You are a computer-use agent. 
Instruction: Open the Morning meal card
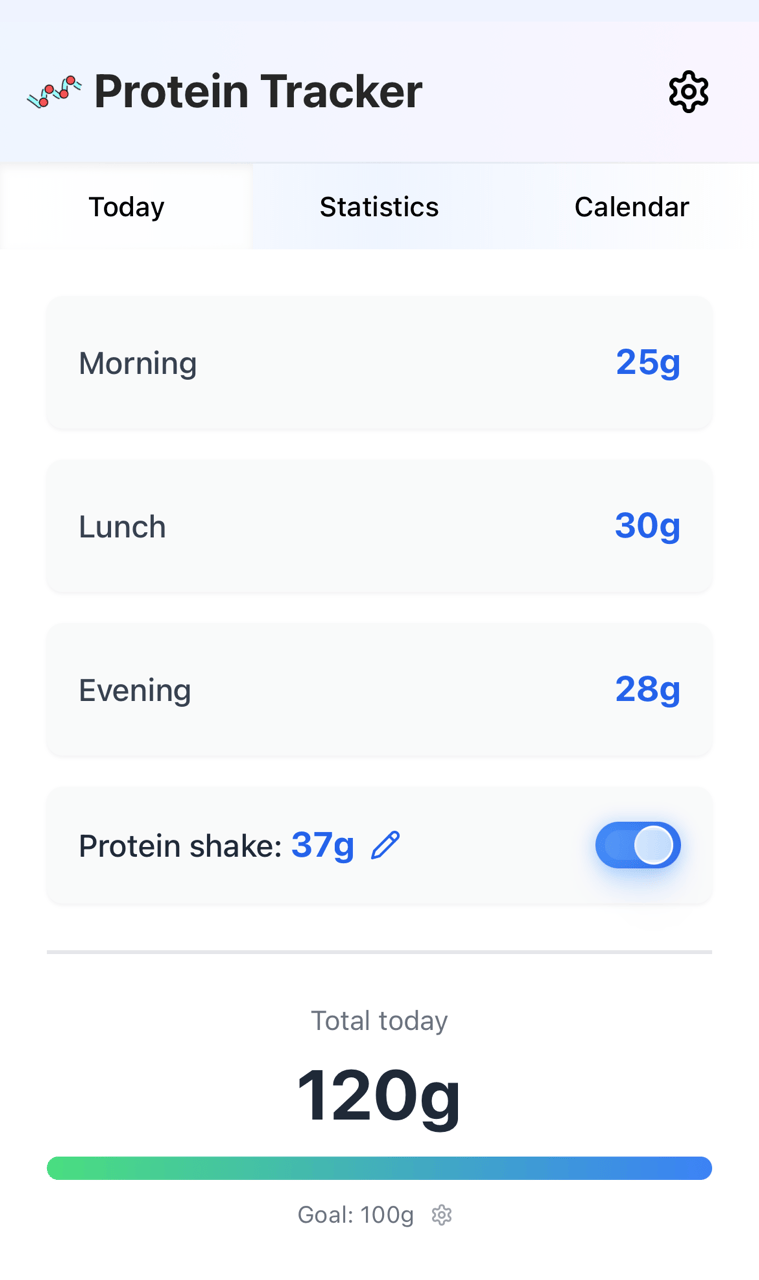click(379, 363)
